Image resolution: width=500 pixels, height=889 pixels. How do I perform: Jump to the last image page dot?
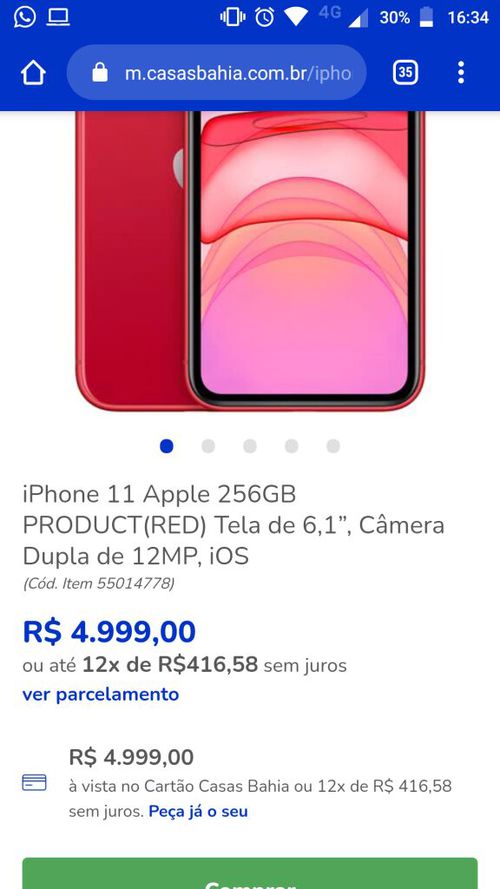(333, 446)
